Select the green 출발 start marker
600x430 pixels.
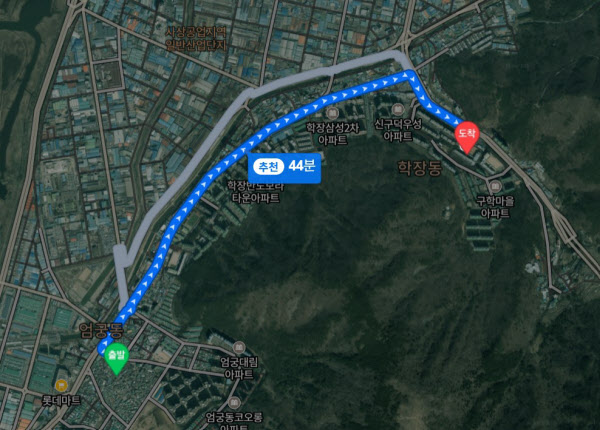(117, 356)
